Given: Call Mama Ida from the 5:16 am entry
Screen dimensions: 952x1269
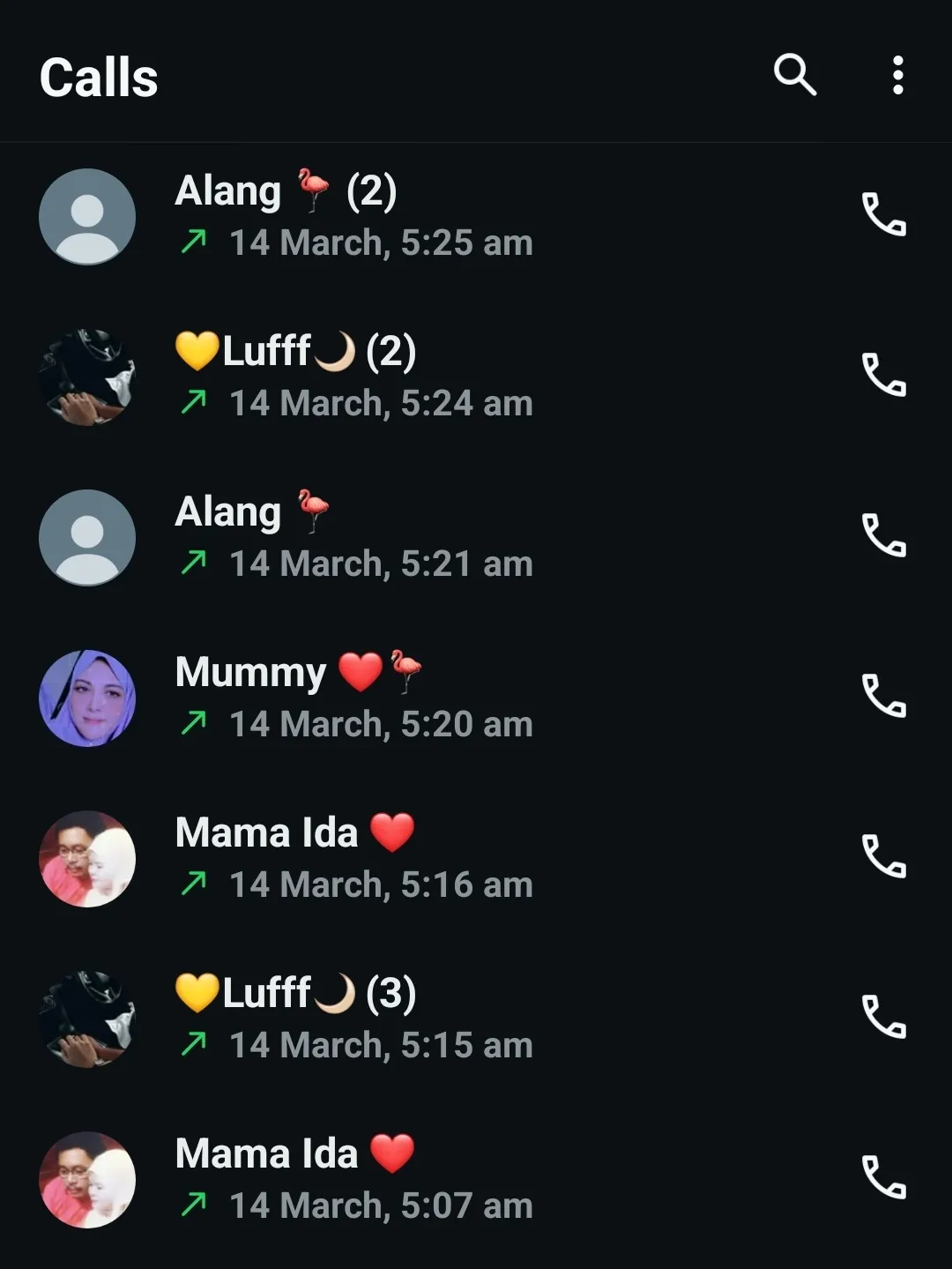Looking at the screenshot, I should coord(883,856).
